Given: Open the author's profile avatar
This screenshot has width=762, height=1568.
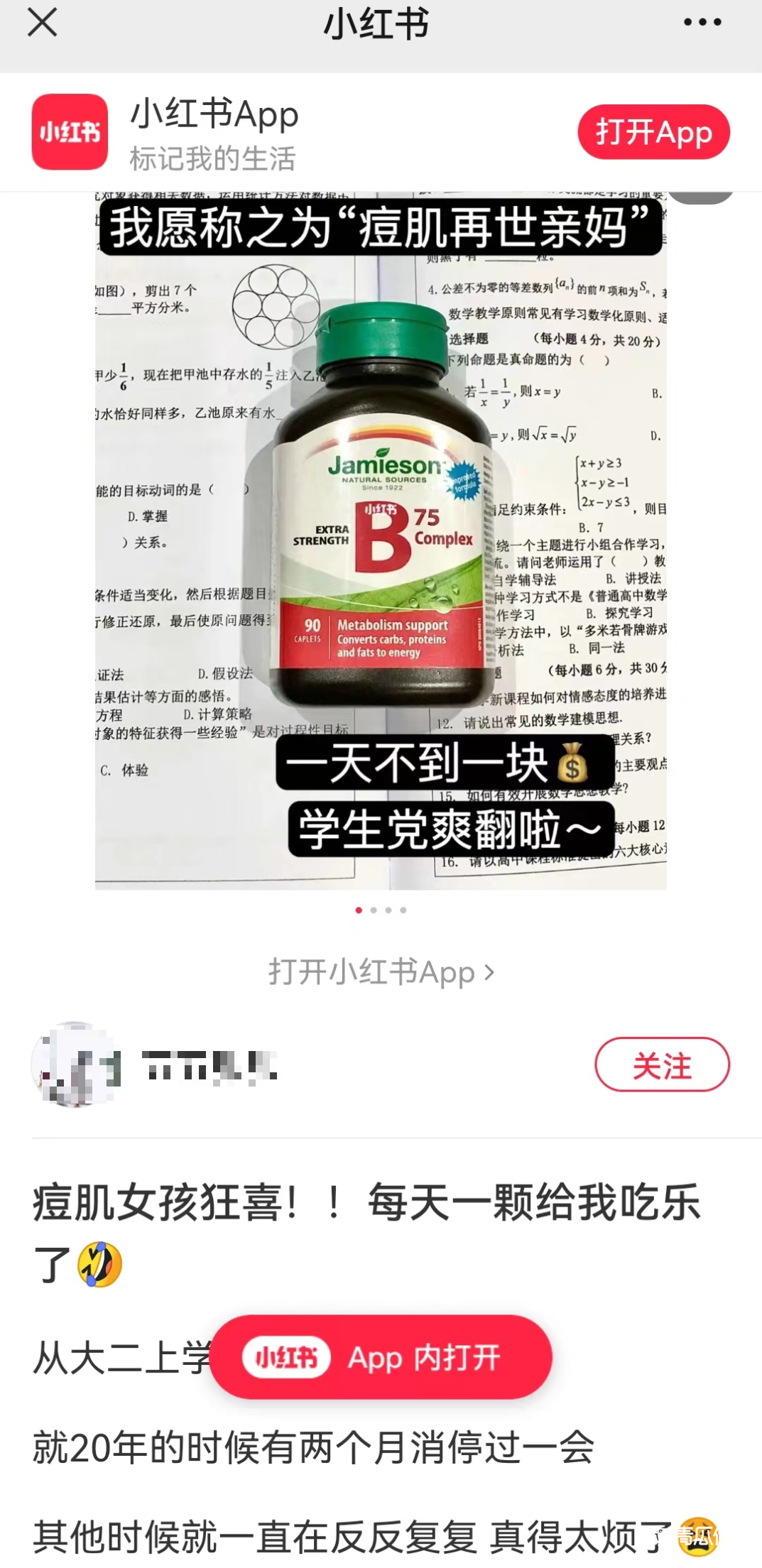Looking at the screenshot, I should point(75,1065).
